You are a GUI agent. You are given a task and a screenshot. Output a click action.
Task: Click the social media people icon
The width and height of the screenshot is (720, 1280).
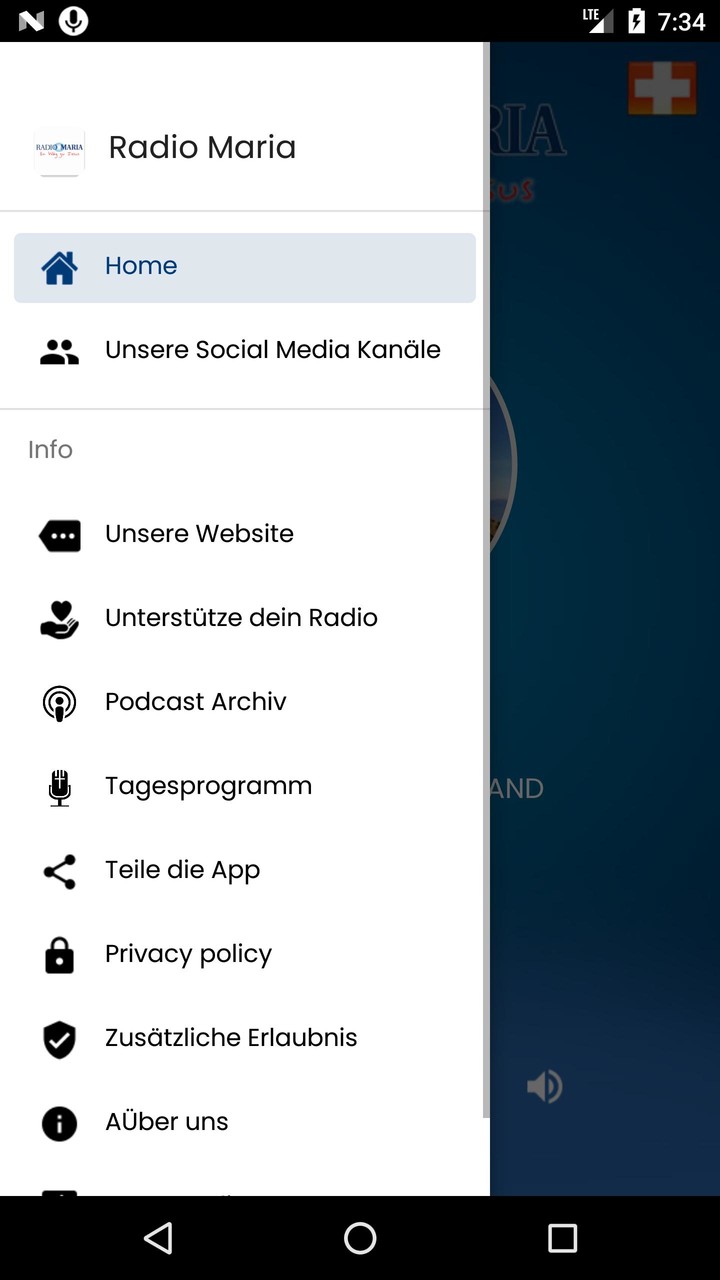pos(59,350)
